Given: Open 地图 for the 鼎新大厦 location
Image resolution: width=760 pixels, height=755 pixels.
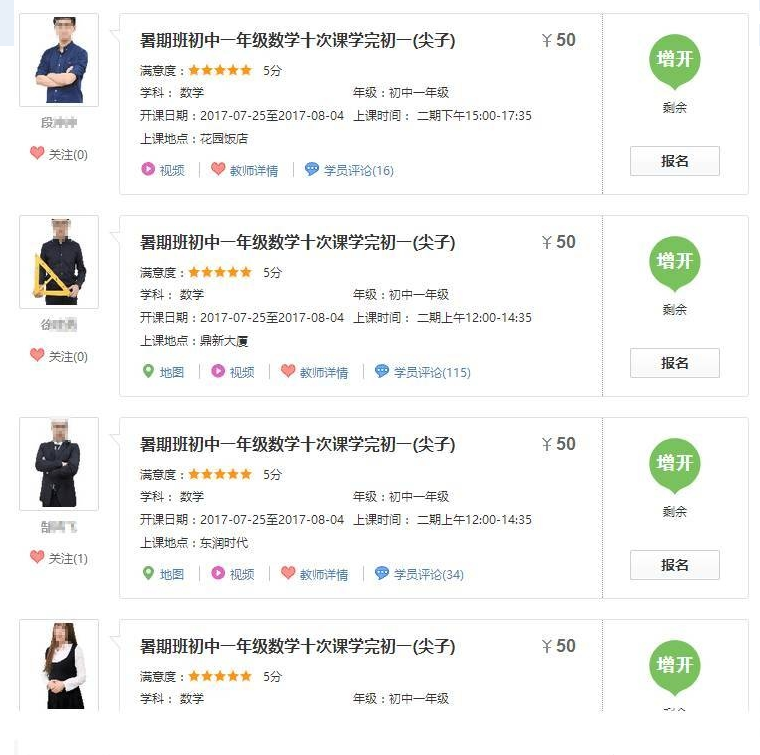Looking at the screenshot, I should coord(164,372).
